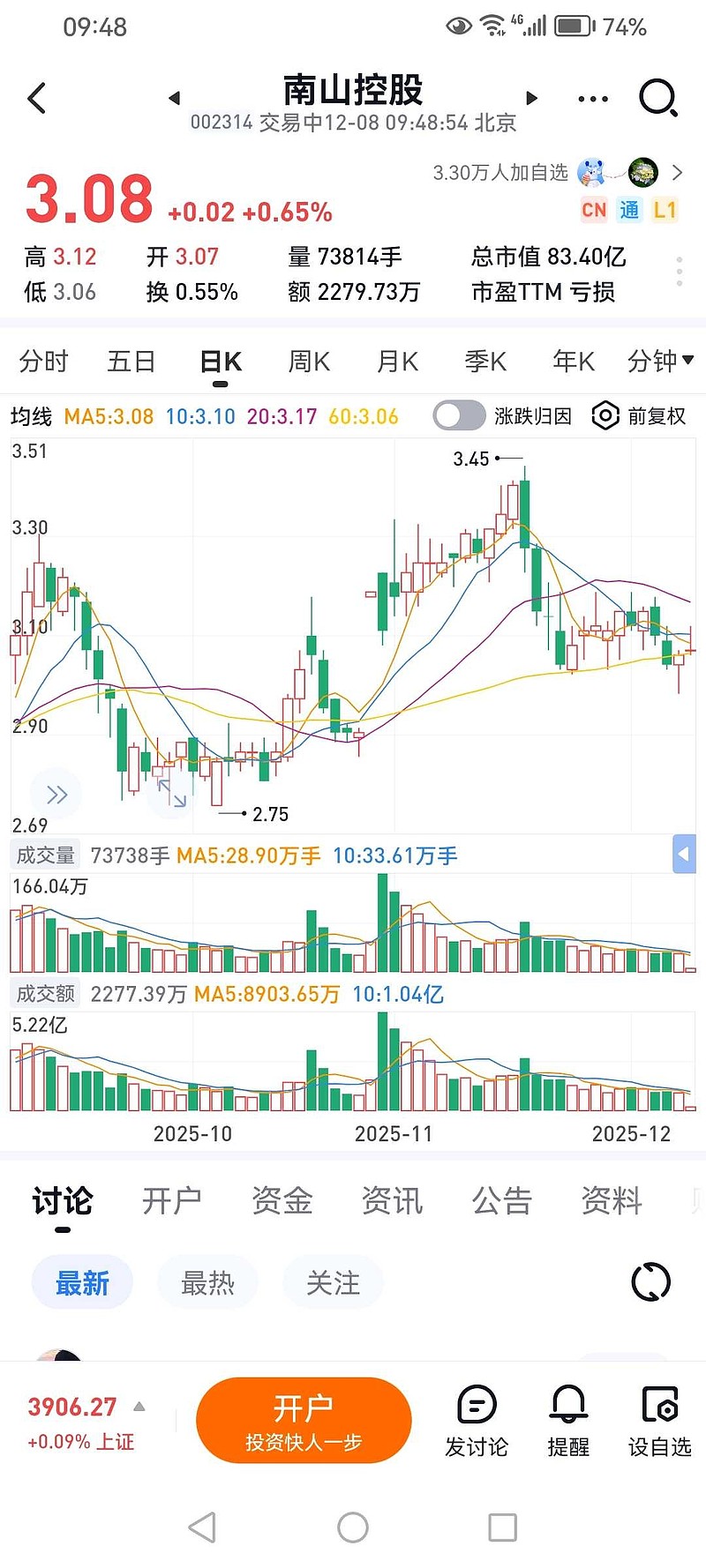
Task: Open the 分钟 interval dropdown
Action: [659, 362]
